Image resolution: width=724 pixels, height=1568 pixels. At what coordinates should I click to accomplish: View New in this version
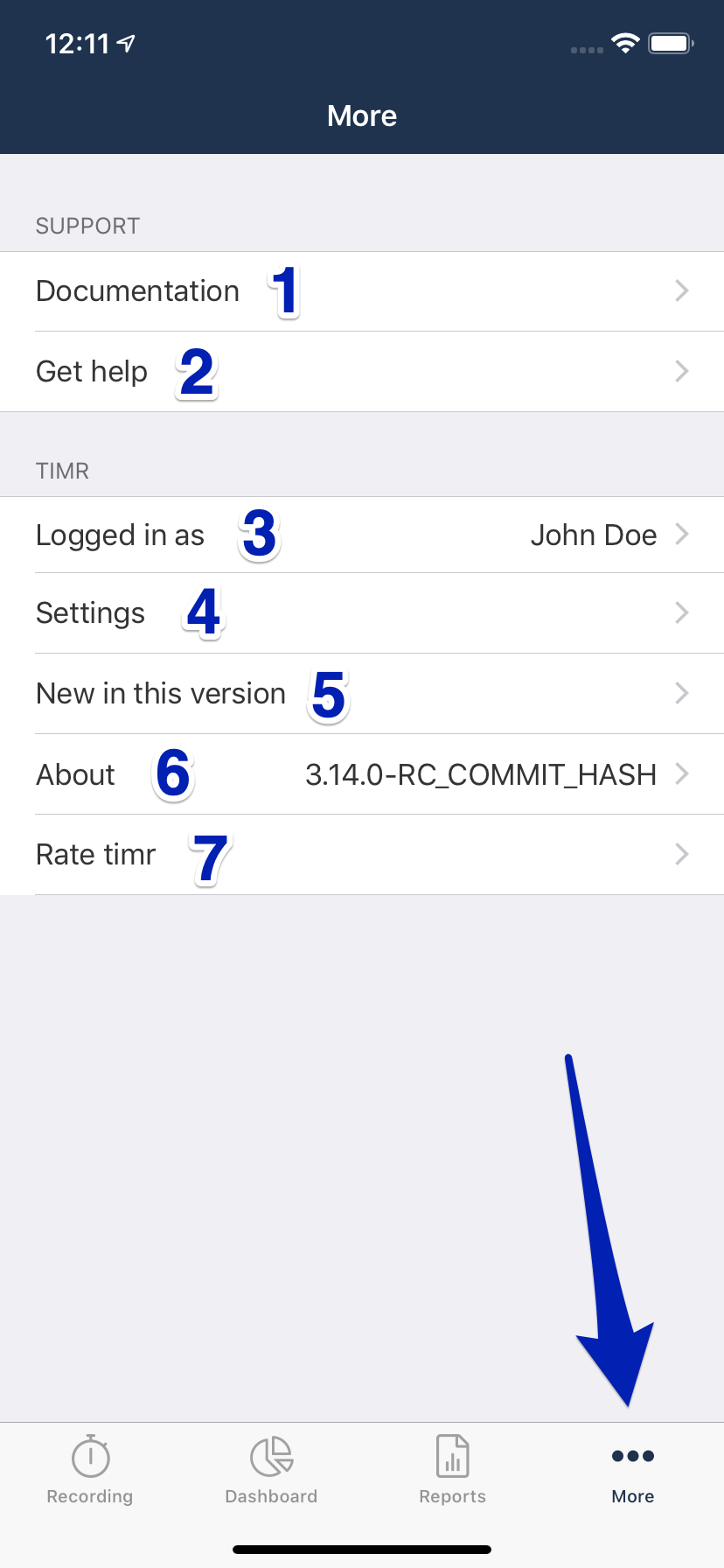point(362,694)
